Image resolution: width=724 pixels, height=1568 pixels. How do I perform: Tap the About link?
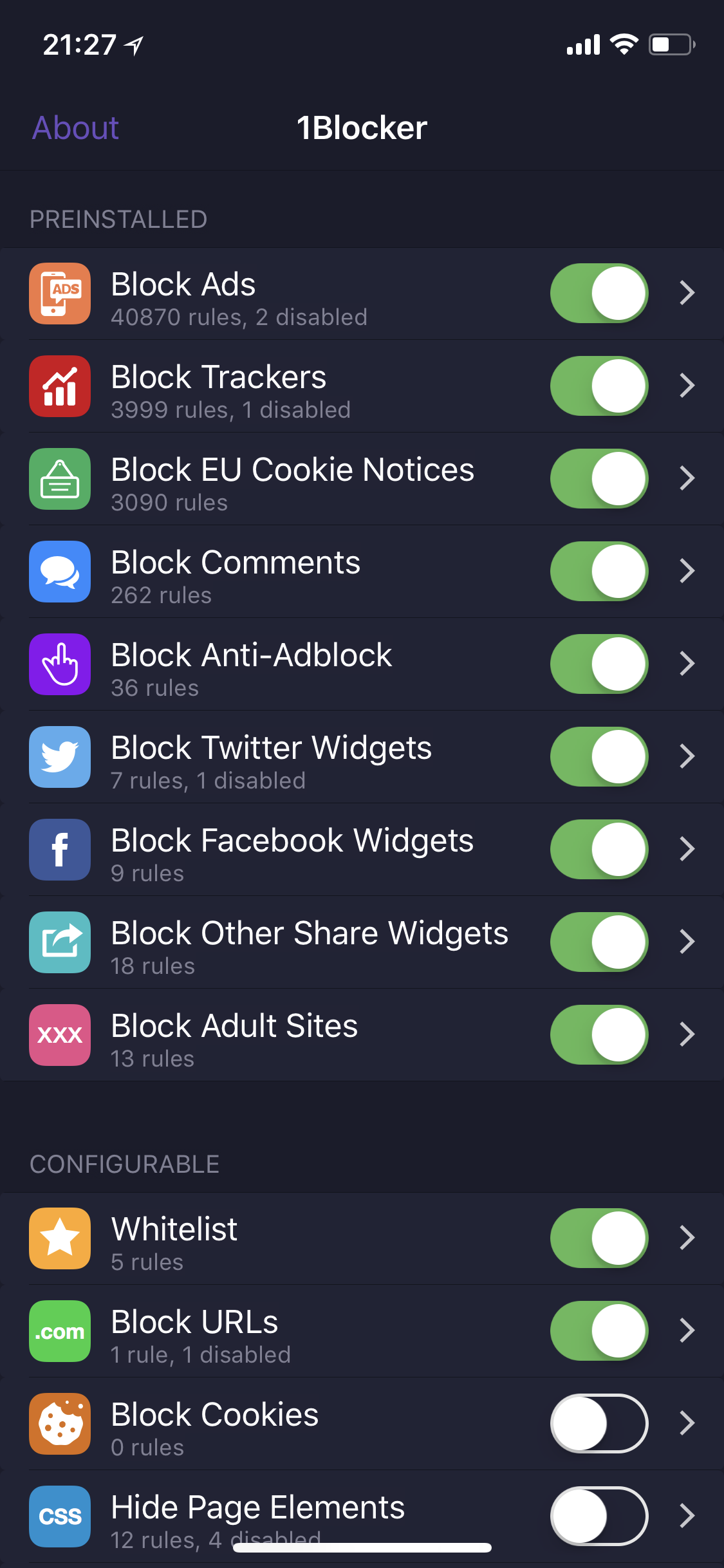75,128
